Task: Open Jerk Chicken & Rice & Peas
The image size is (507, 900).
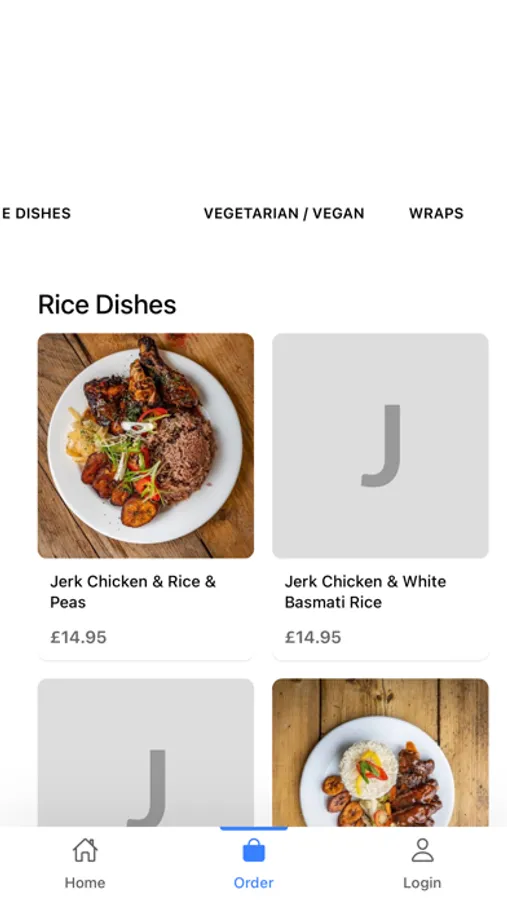Action: (x=146, y=496)
